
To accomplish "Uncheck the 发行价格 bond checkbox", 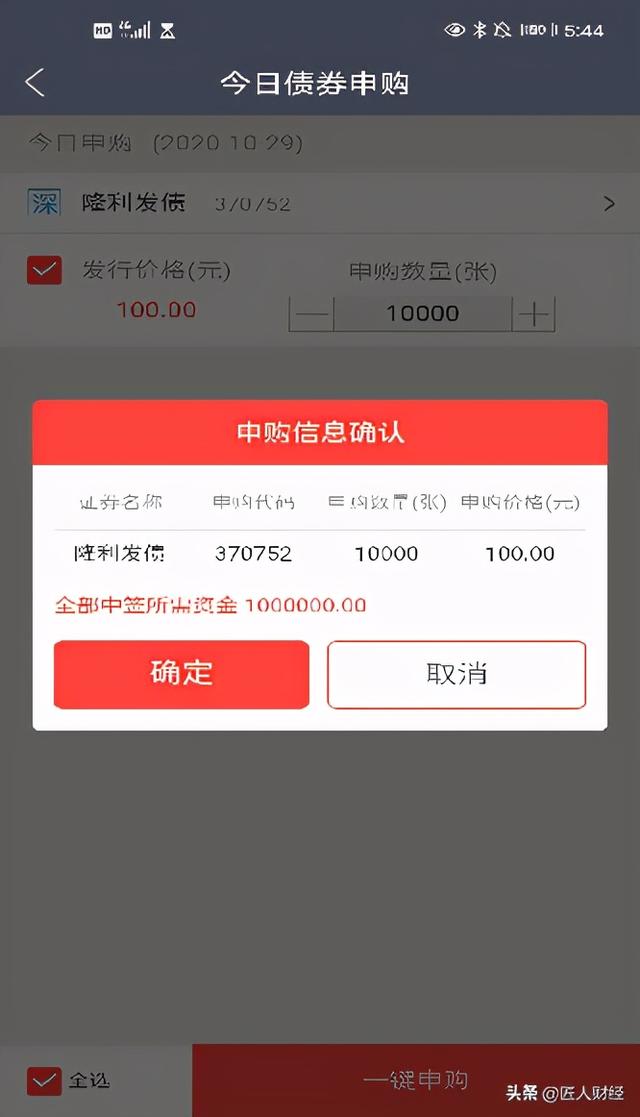I will tap(44, 271).
